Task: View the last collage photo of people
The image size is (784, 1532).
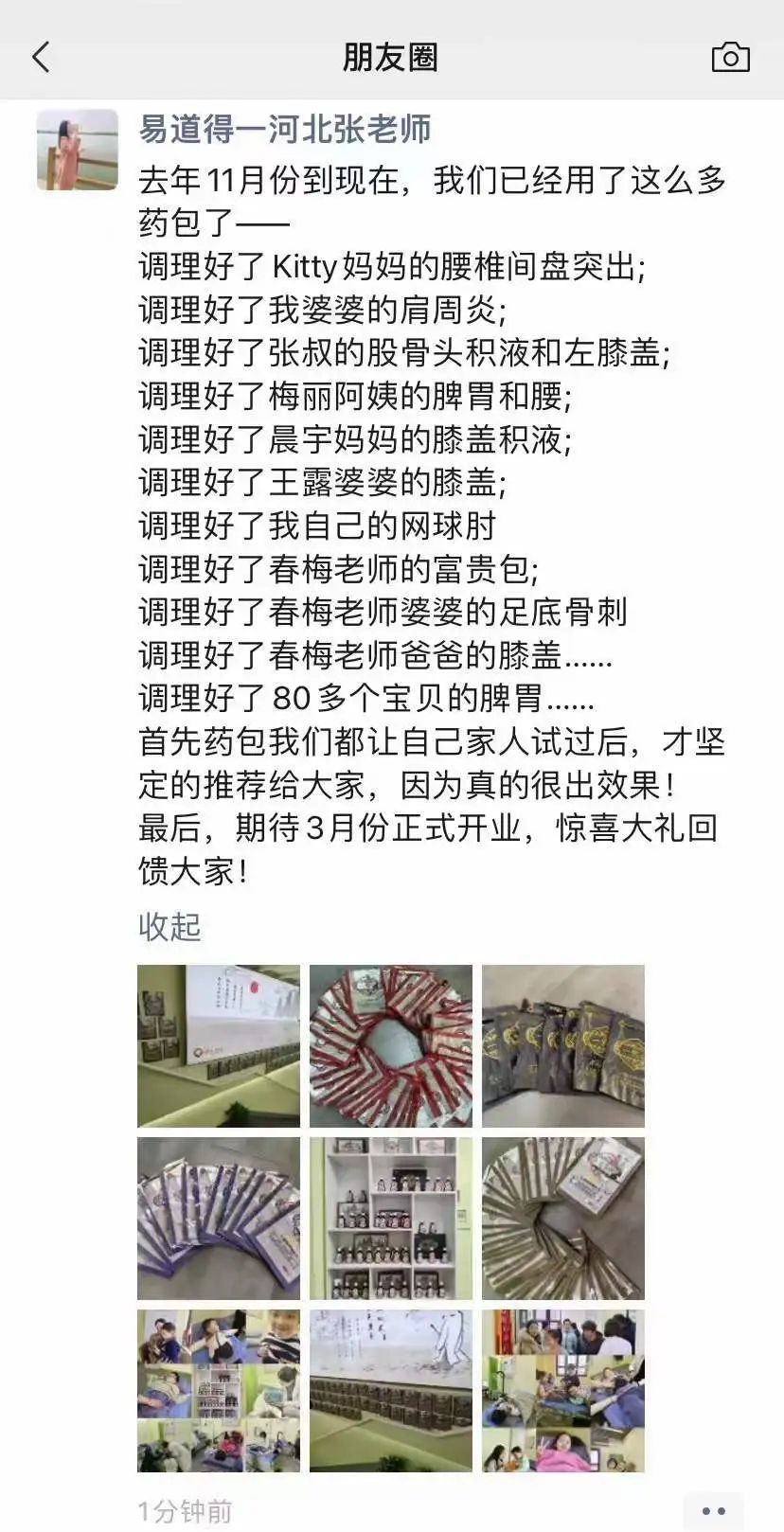Action: [x=563, y=1390]
